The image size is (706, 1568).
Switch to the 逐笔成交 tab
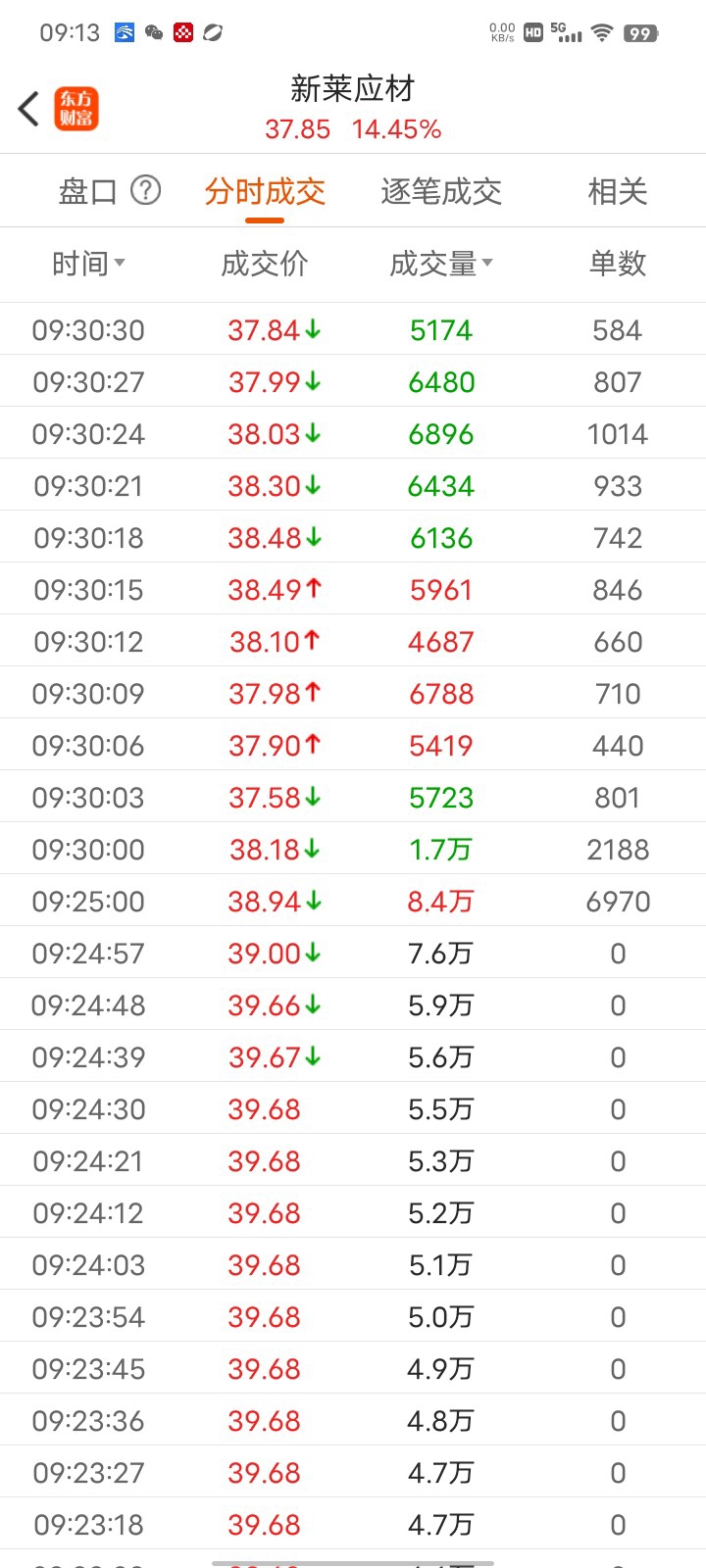(441, 191)
